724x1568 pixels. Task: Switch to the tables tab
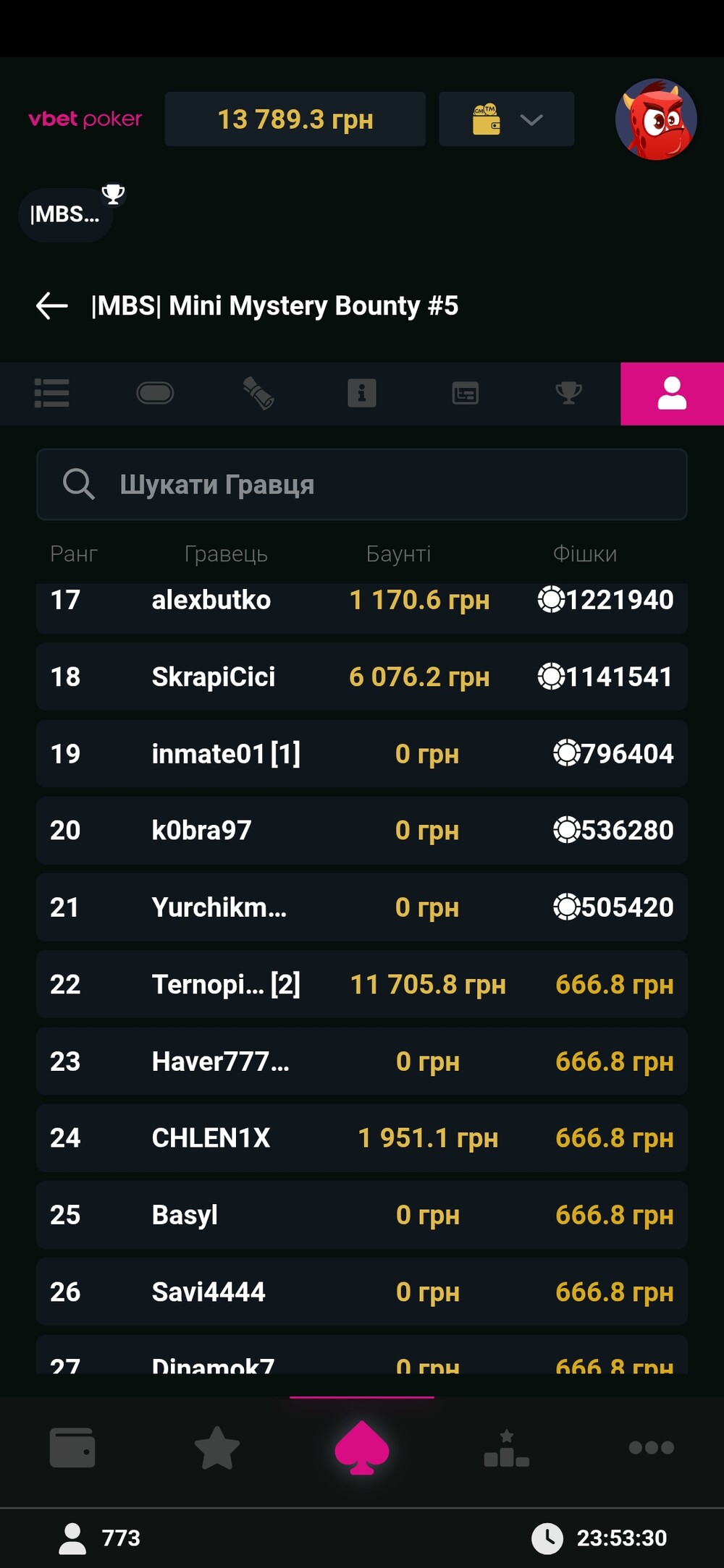[x=155, y=394]
